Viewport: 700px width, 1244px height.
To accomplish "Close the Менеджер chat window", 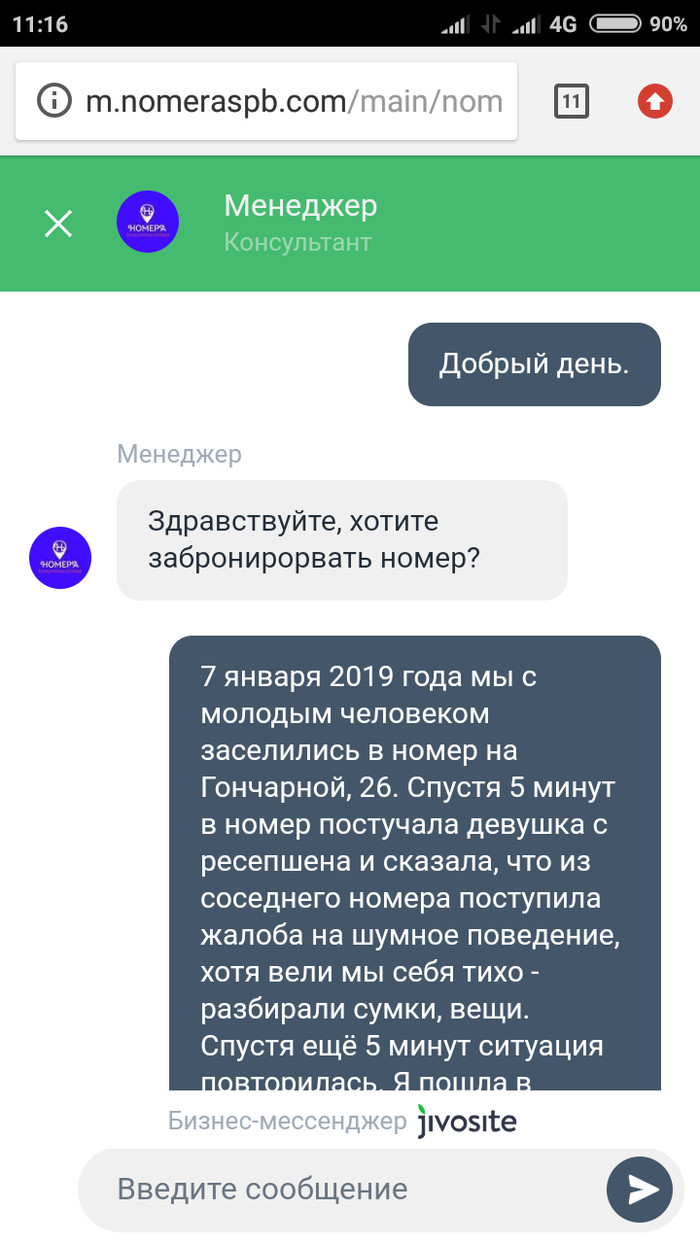I will tap(59, 223).
